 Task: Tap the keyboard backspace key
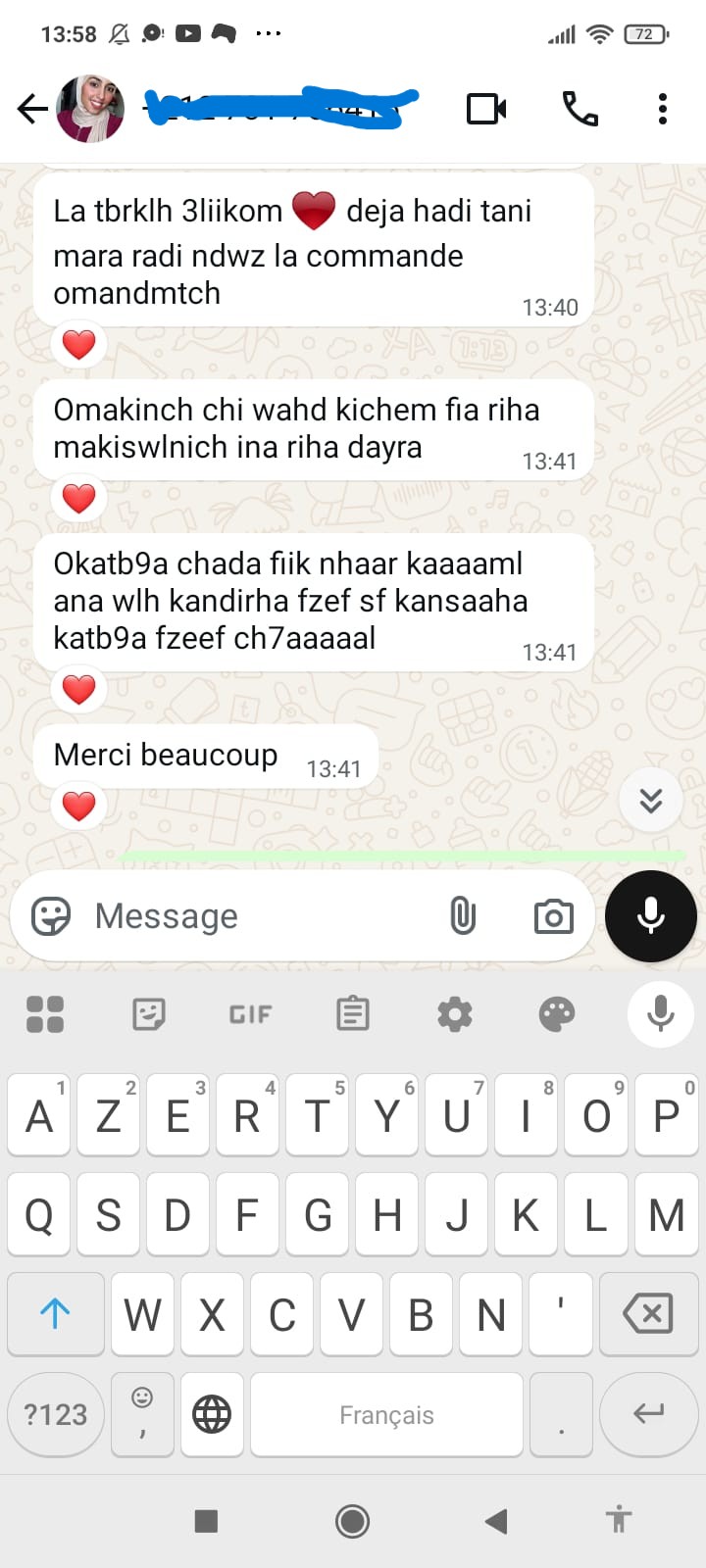(x=648, y=1314)
